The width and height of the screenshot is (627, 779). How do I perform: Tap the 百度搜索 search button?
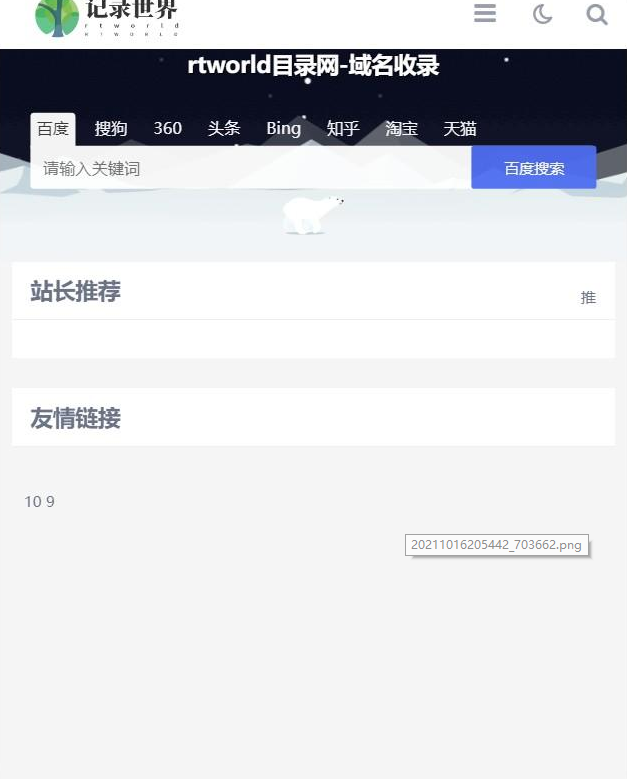[534, 168]
